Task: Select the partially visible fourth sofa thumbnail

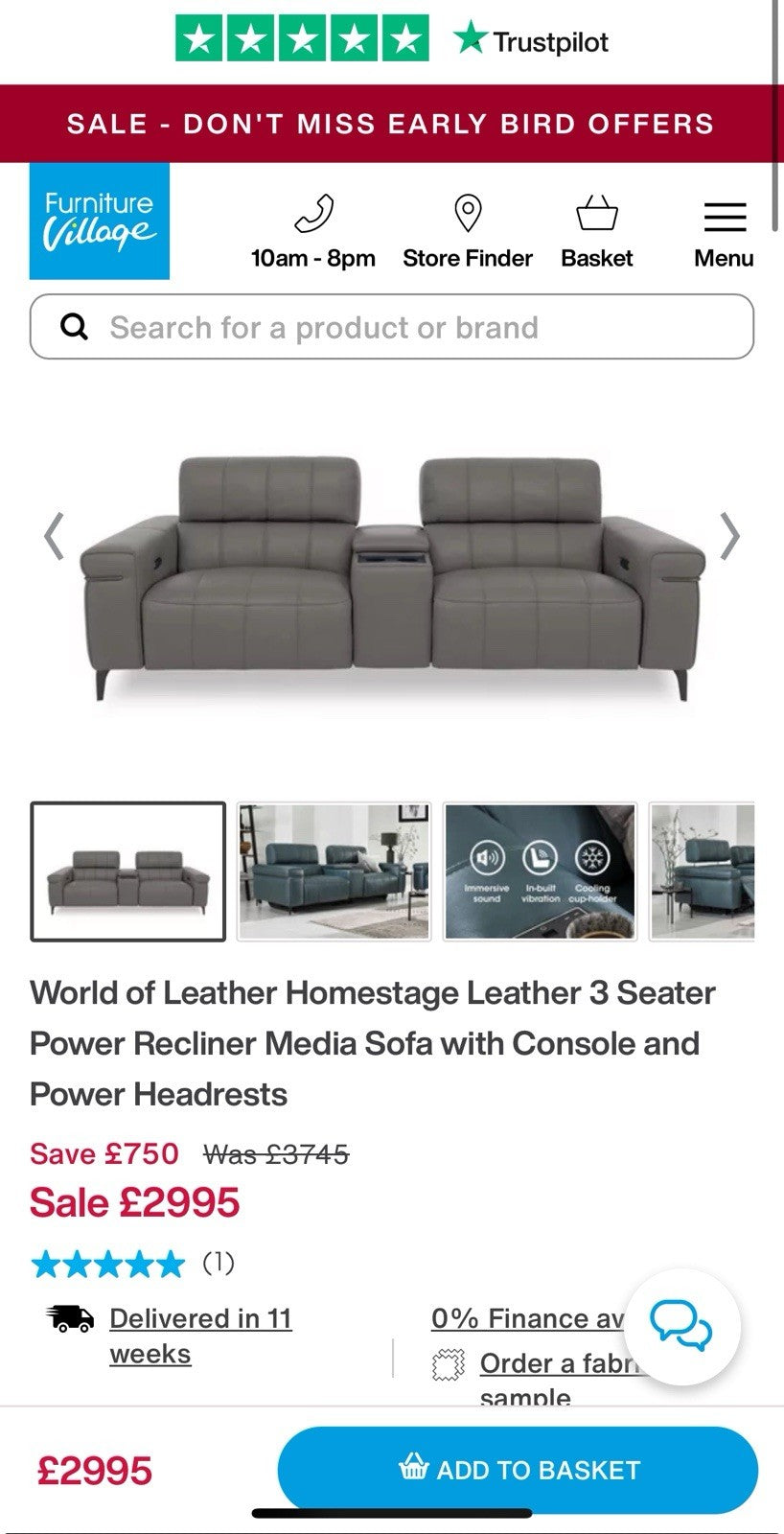Action: [x=703, y=872]
